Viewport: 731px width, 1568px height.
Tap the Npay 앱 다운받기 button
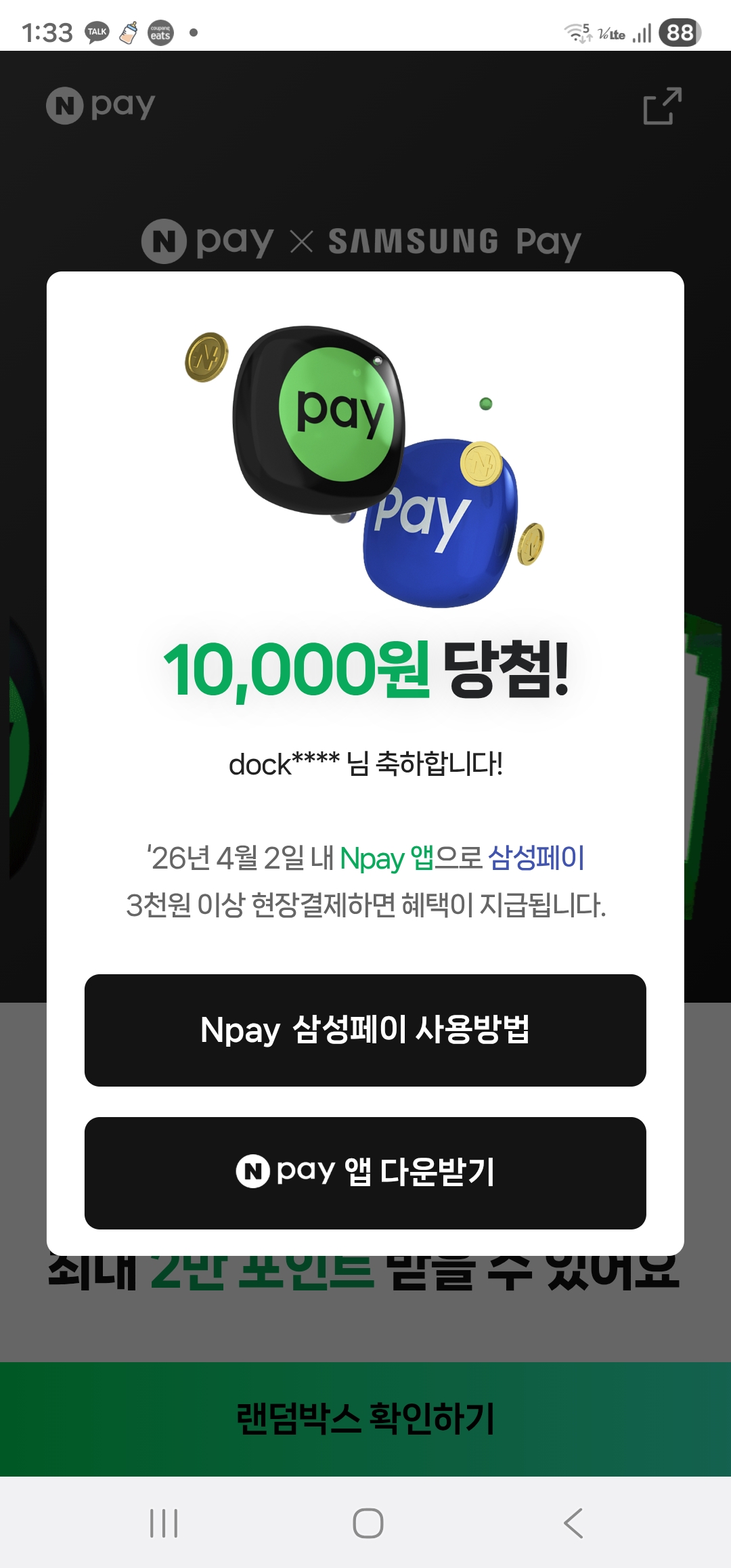pos(365,1173)
